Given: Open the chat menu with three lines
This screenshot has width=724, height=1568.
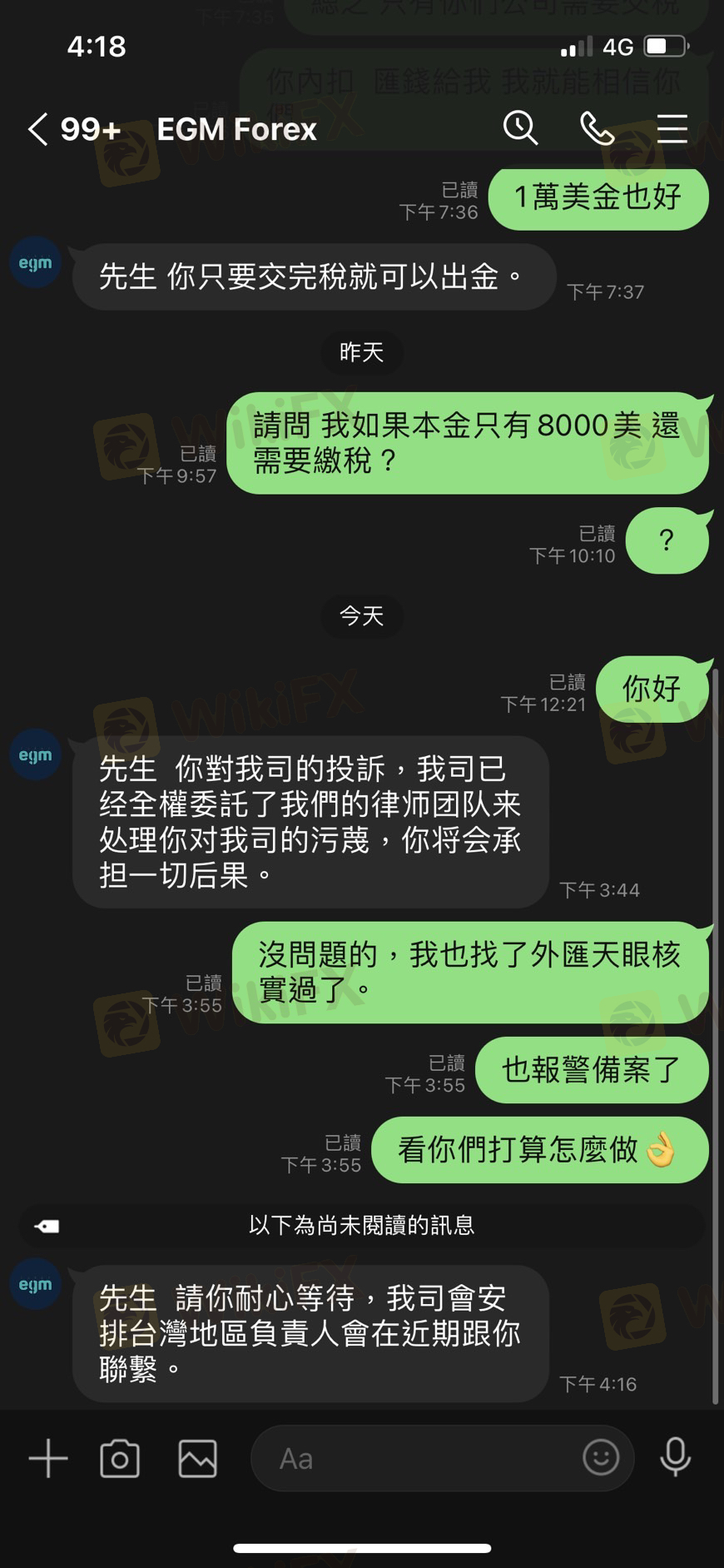Looking at the screenshot, I should pyautogui.click(x=672, y=128).
